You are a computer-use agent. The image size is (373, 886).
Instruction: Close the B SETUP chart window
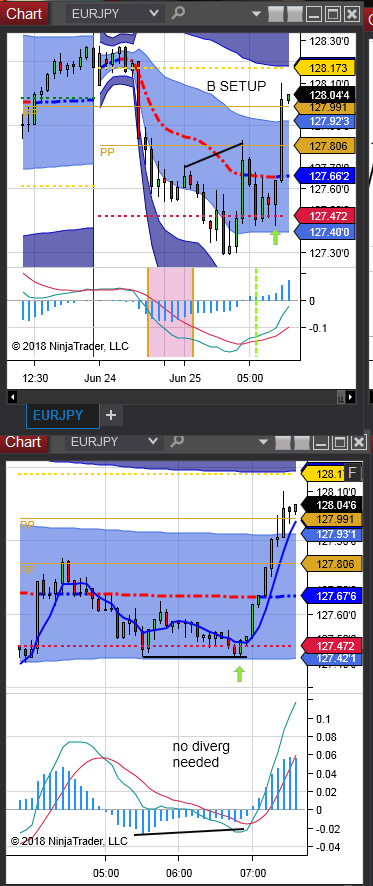tap(352, 14)
